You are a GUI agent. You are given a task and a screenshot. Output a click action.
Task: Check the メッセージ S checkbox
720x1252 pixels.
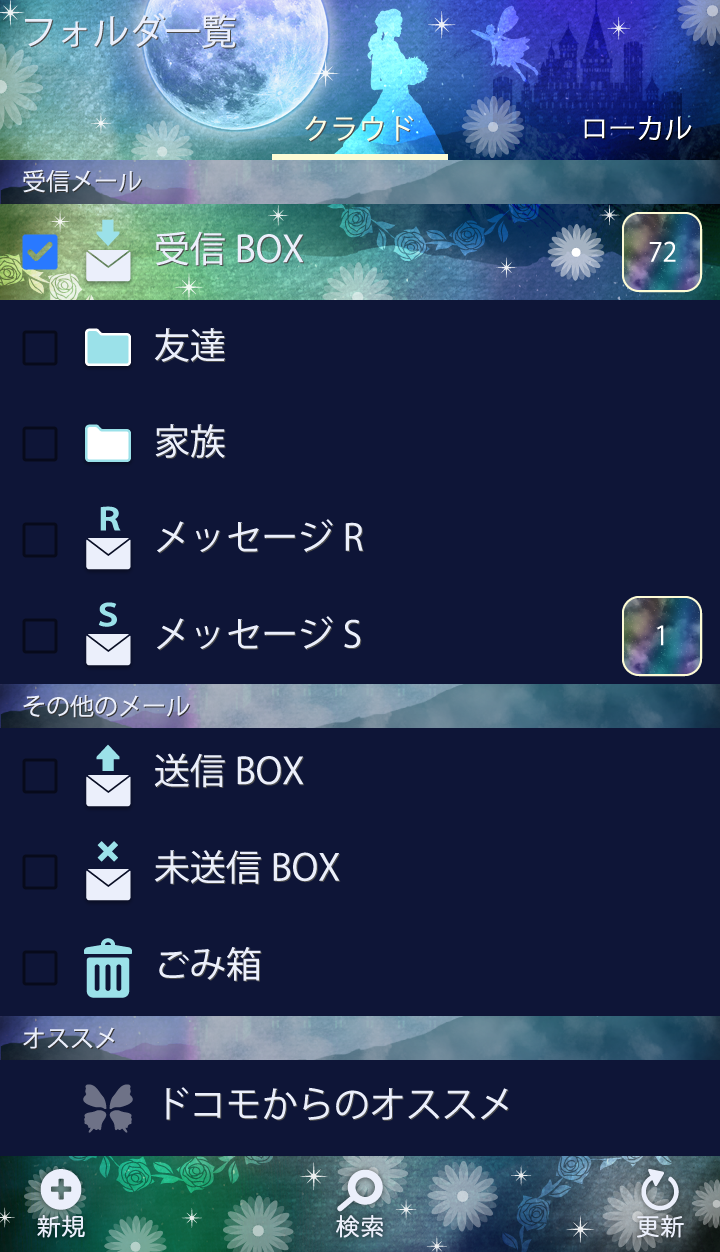click(40, 635)
